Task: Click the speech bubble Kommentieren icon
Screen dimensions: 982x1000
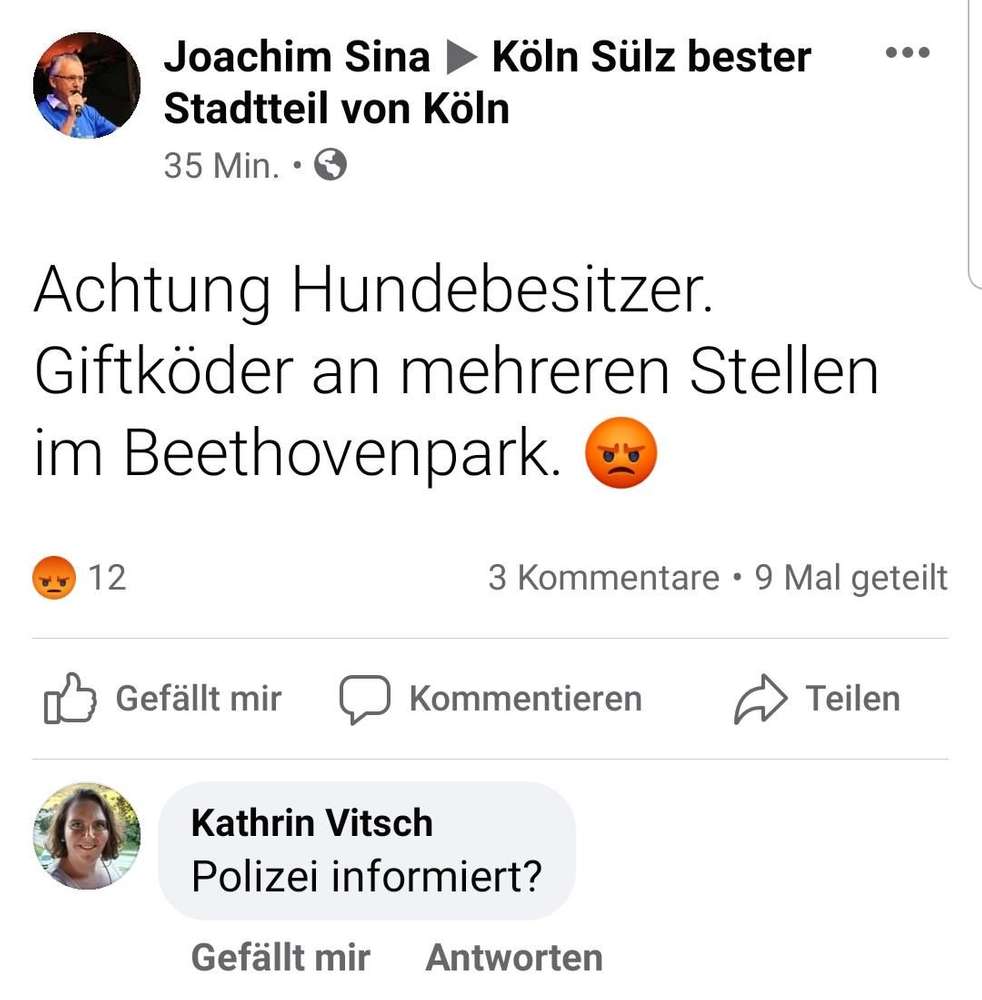Action: pyautogui.click(x=366, y=698)
